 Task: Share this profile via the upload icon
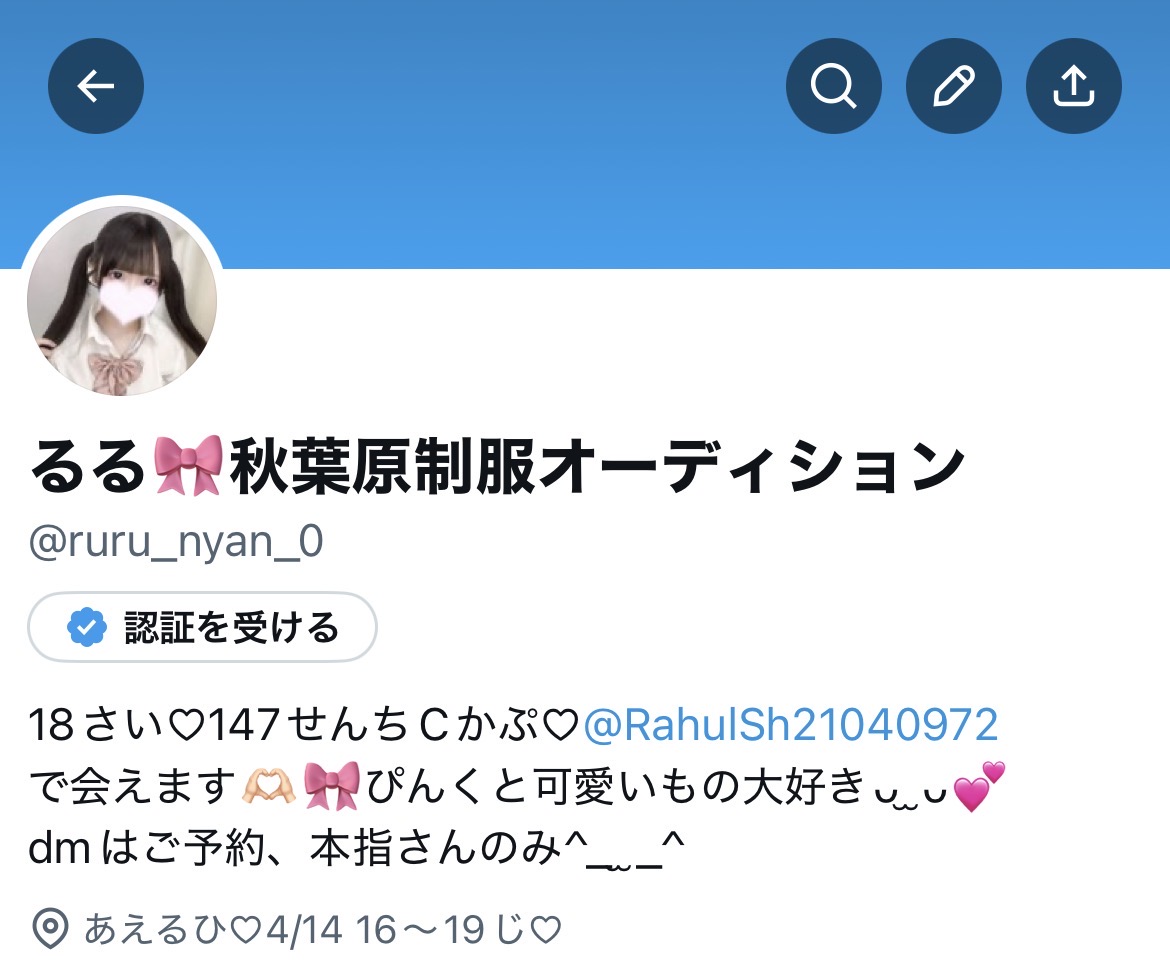(x=1074, y=87)
